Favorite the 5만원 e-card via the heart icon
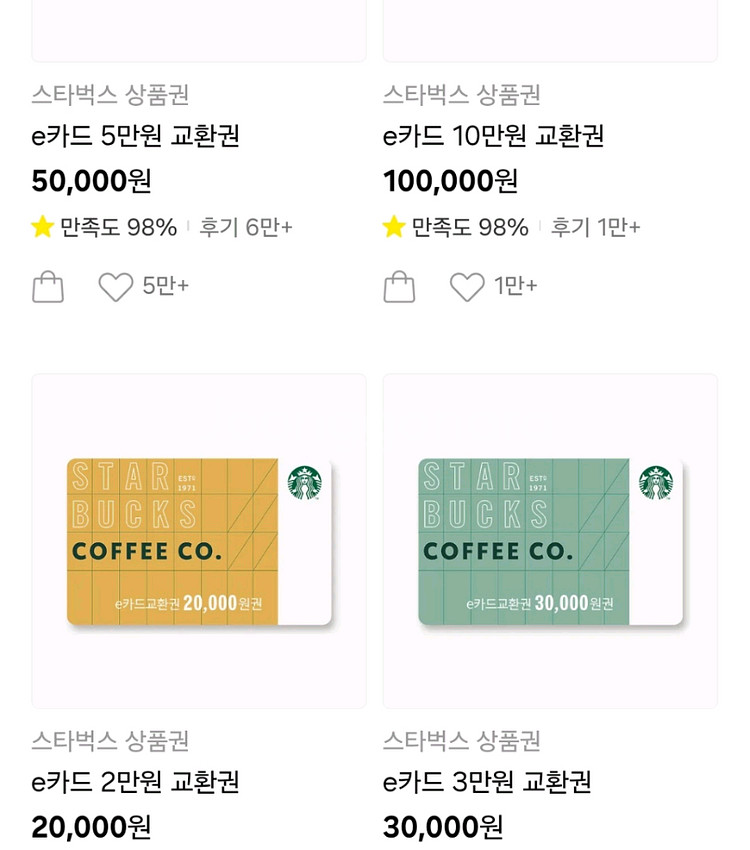This screenshot has width=750, height=850. (113, 286)
